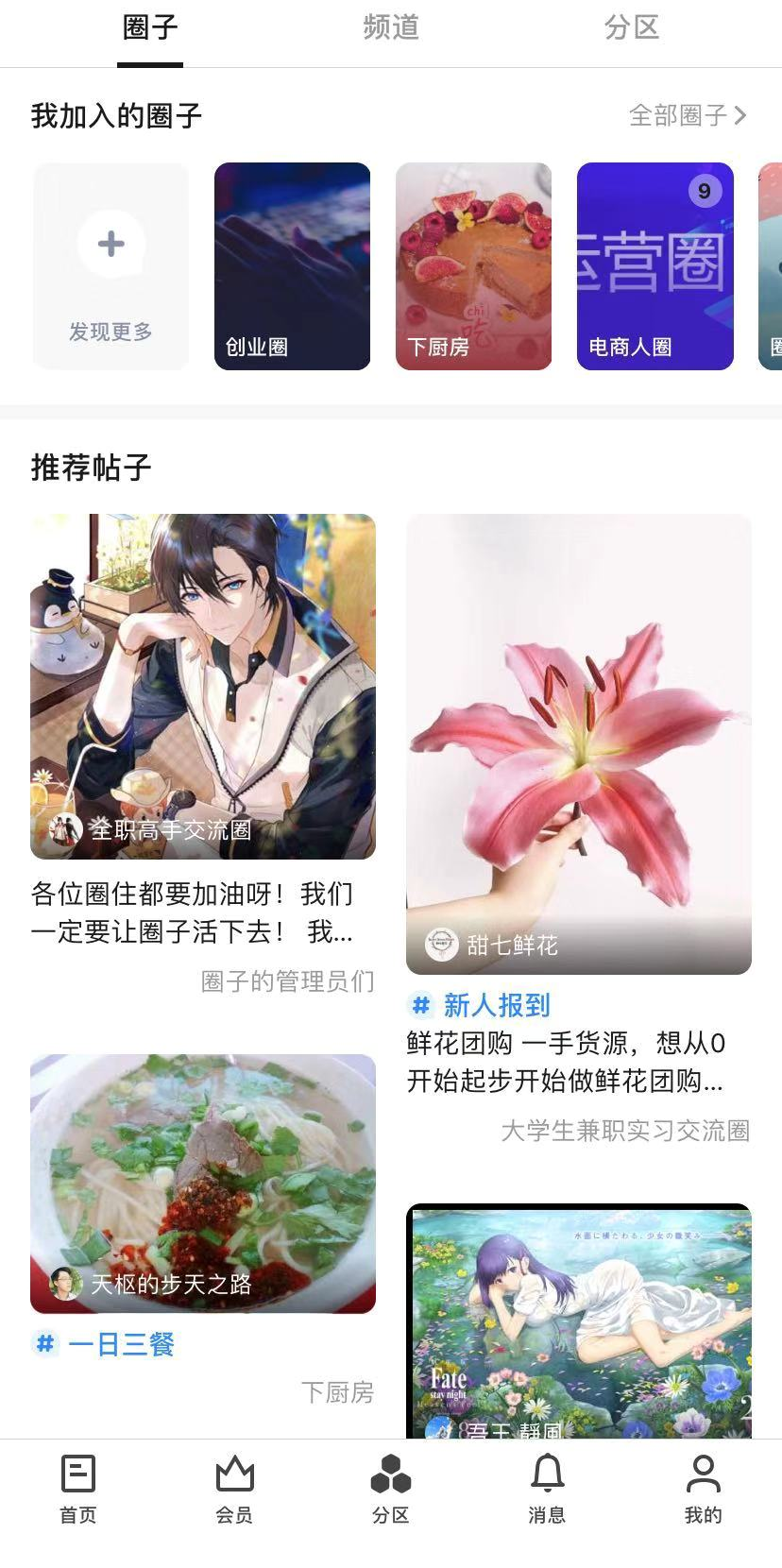Screen dimensions: 782x1568
Task: Open the 会员 tab
Action: click(x=234, y=1488)
